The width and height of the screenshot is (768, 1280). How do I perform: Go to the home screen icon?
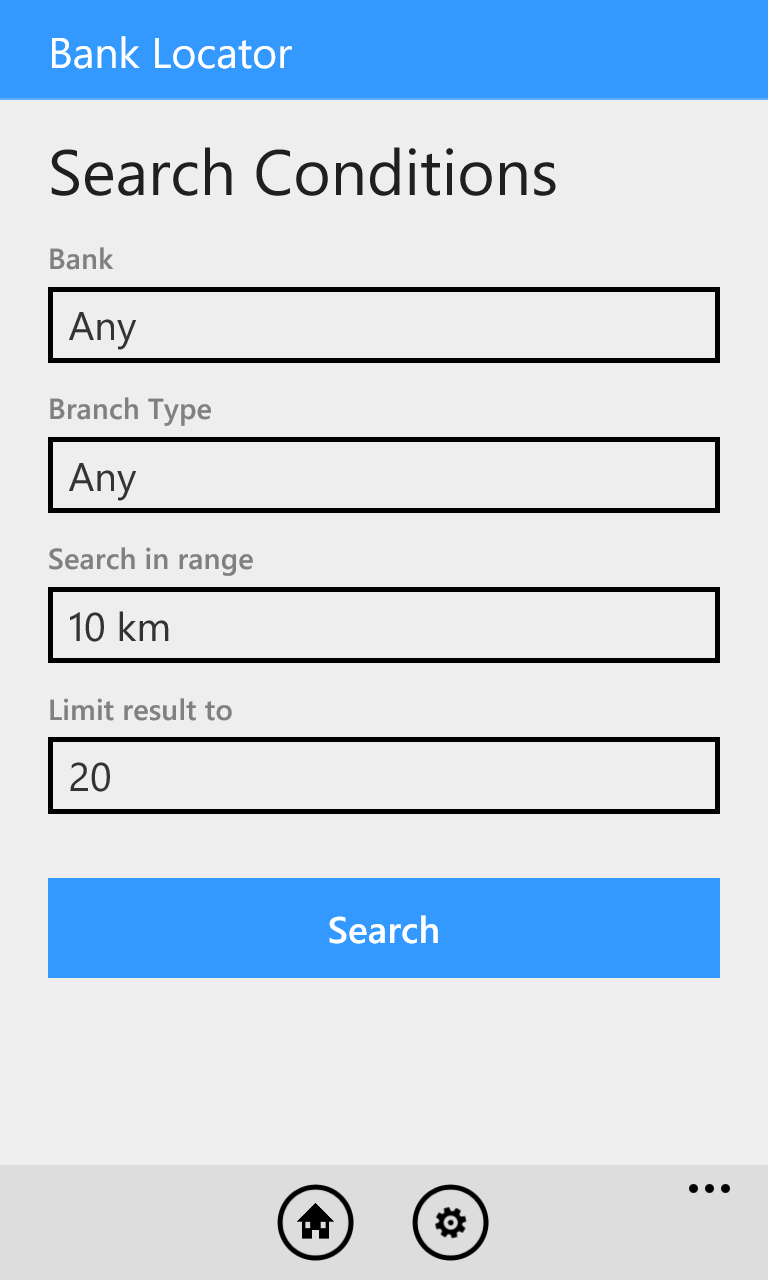(315, 1222)
